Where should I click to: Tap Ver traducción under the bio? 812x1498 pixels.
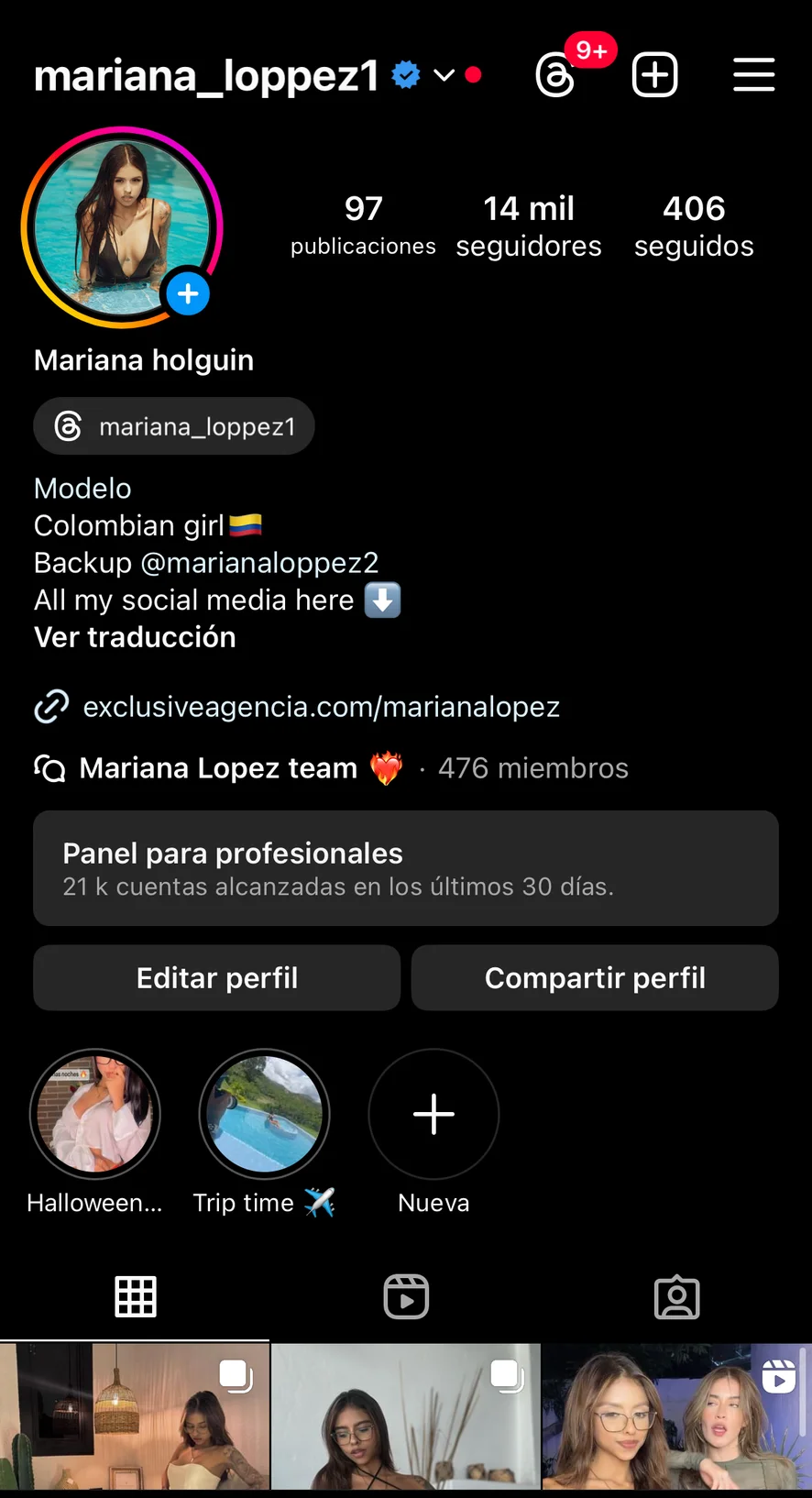click(135, 637)
